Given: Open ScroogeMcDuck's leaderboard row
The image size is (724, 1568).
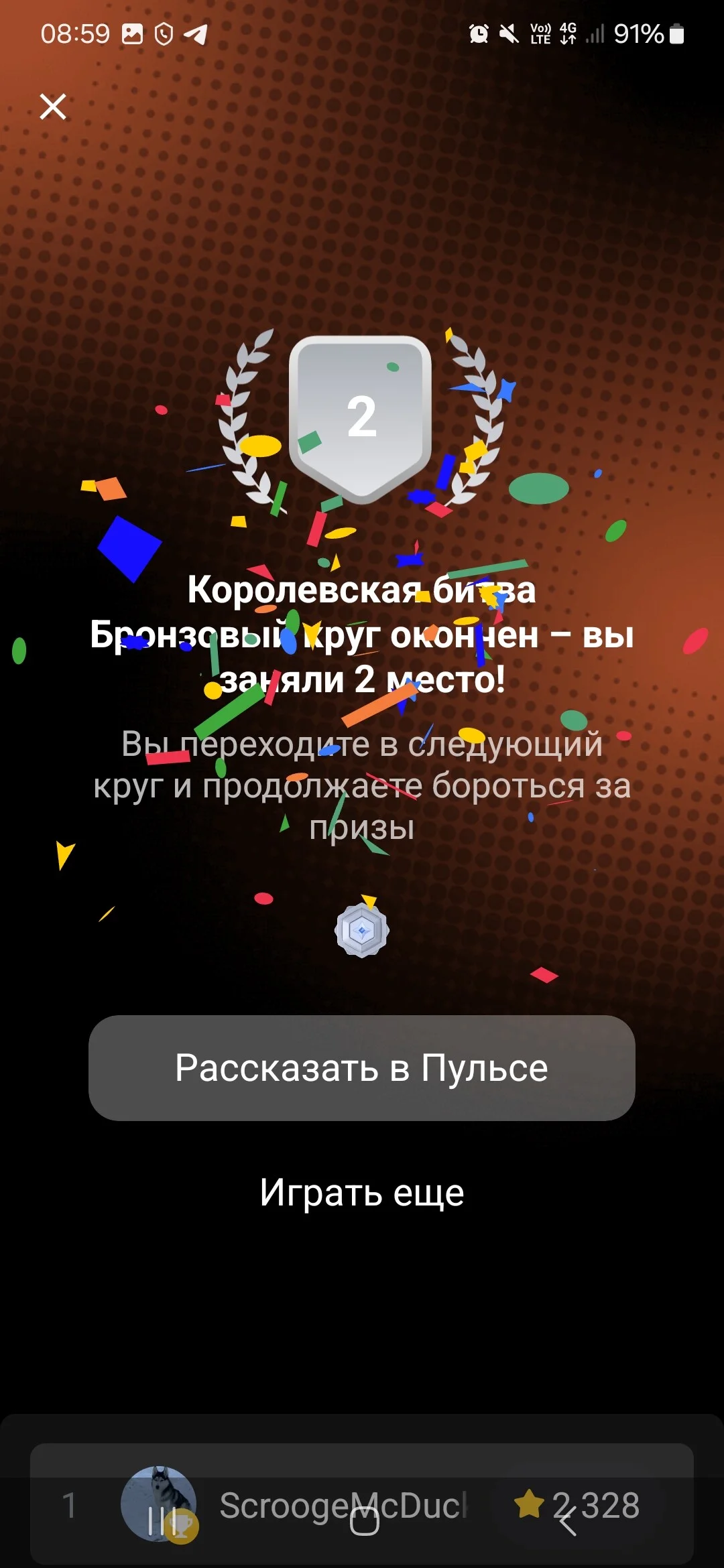Looking at the screenshot, I should point(362,1504).
